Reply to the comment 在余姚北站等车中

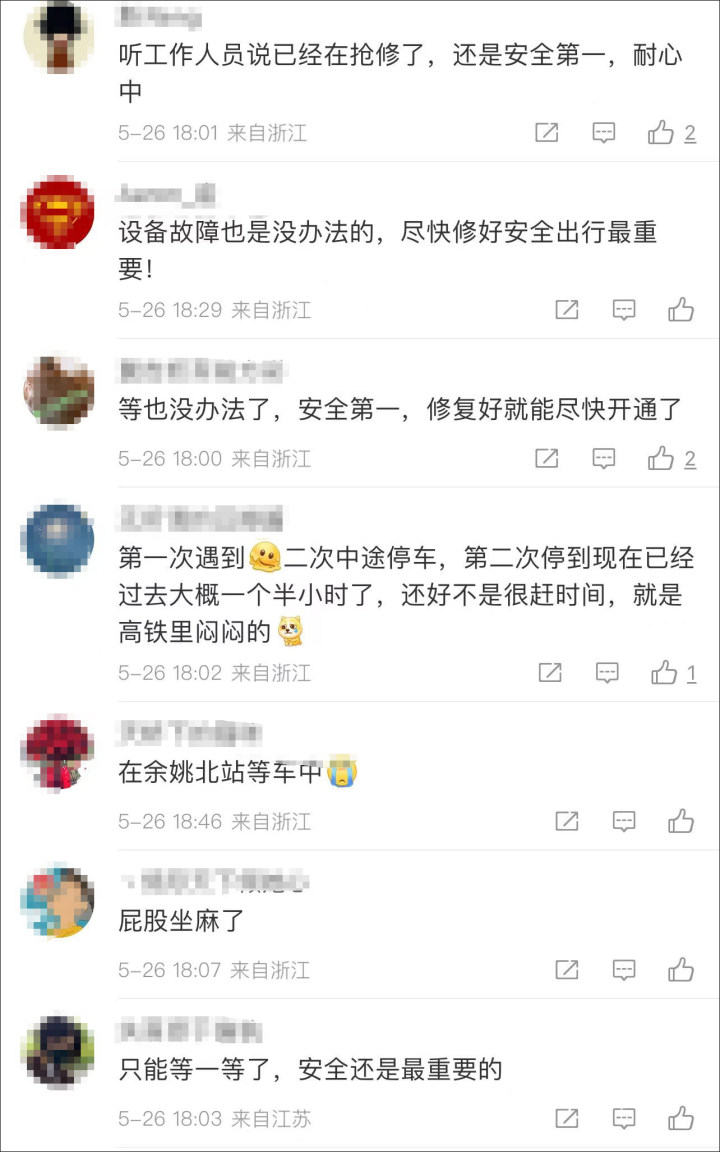click(624, 821)
